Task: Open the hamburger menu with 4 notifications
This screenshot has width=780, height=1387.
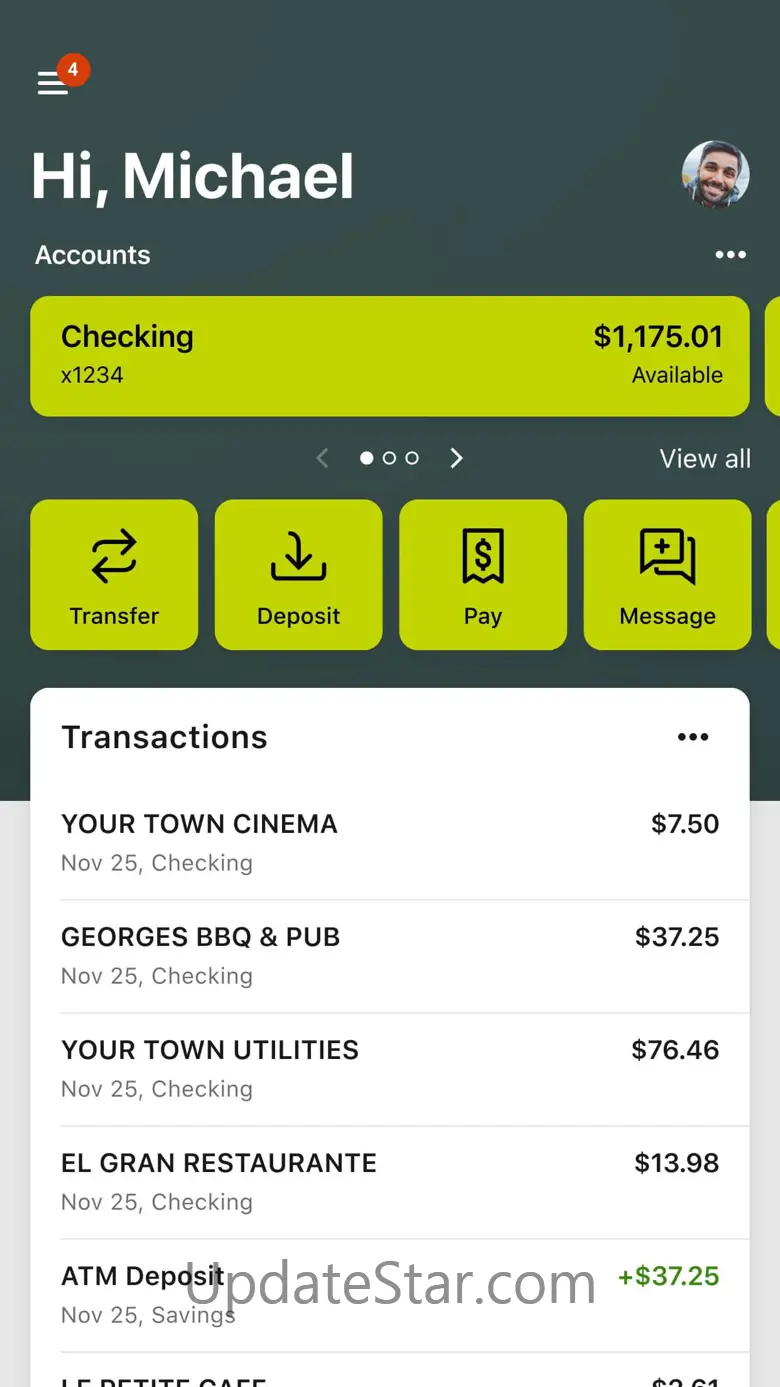Action: tap(54, 83)
